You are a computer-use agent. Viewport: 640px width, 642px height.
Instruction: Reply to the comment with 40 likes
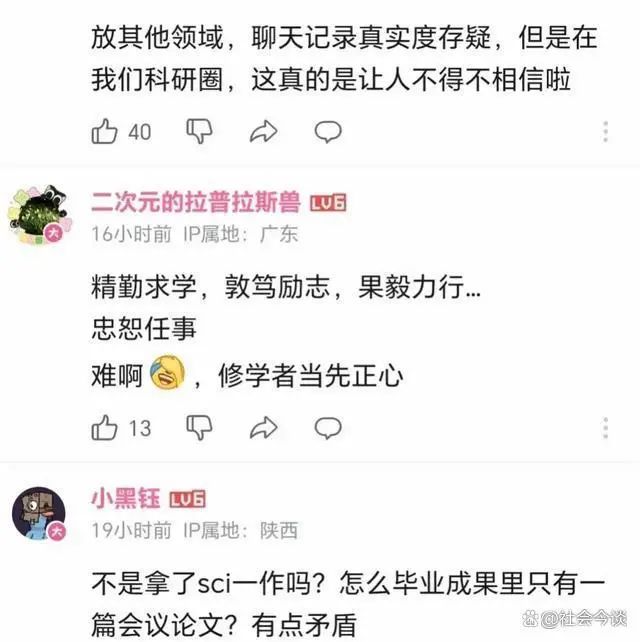pos(328,131)
